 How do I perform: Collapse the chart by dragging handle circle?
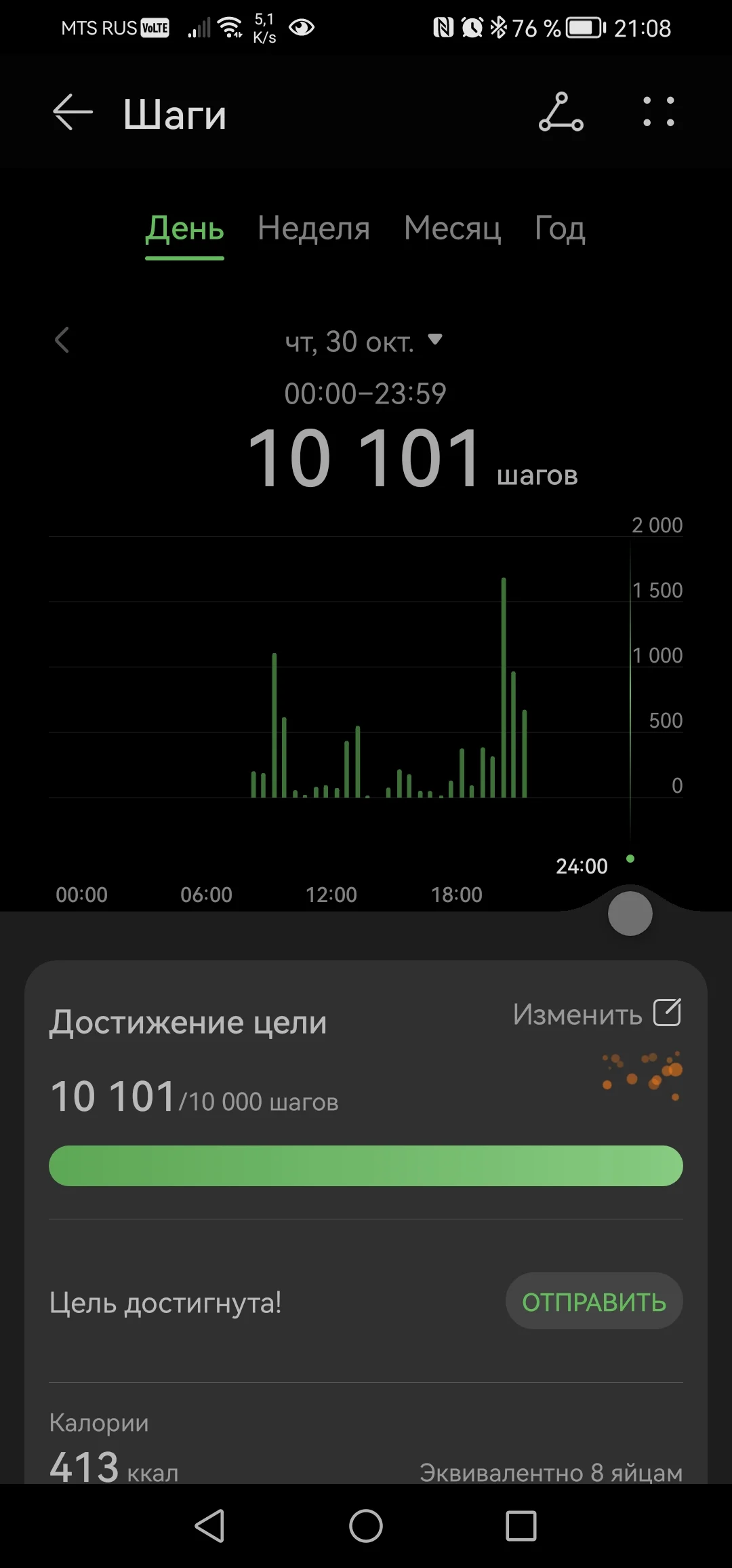tap(630, 913)
